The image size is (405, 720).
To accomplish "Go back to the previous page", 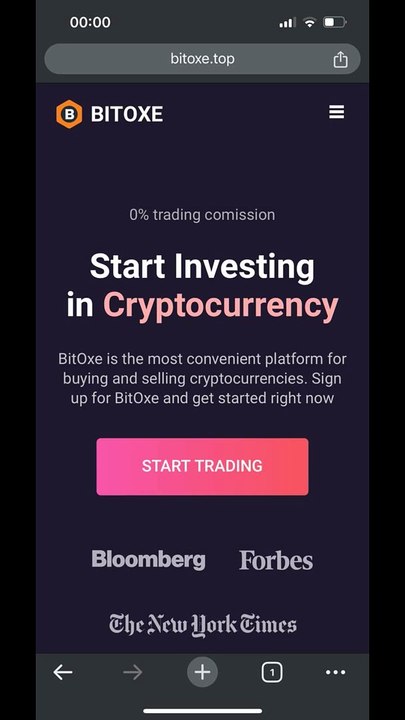I will pyautogui.click(x=63, y=672).
